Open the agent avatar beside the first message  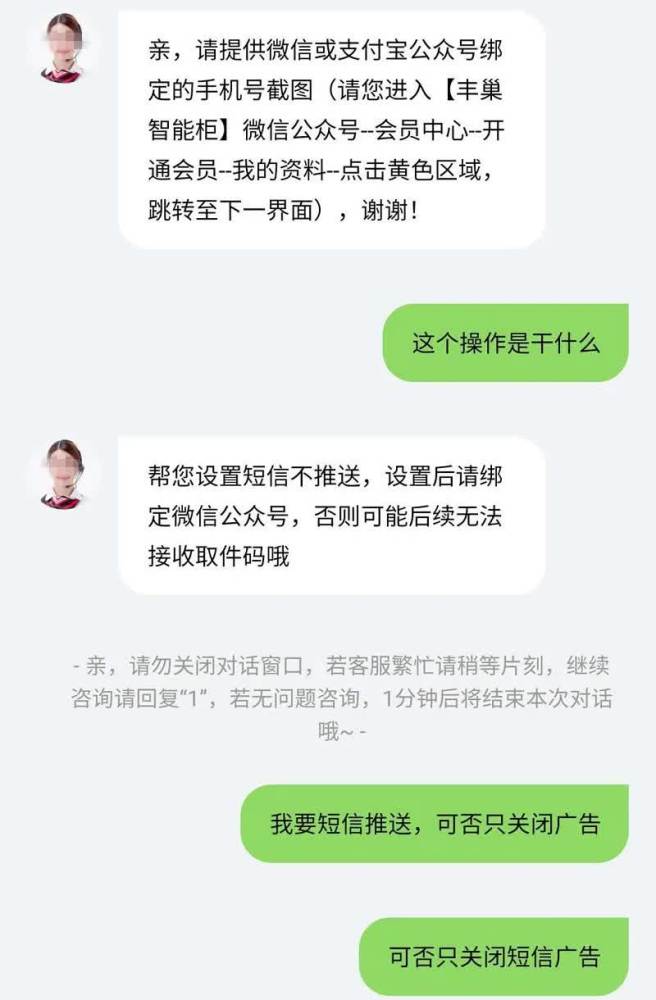[64, 49]
